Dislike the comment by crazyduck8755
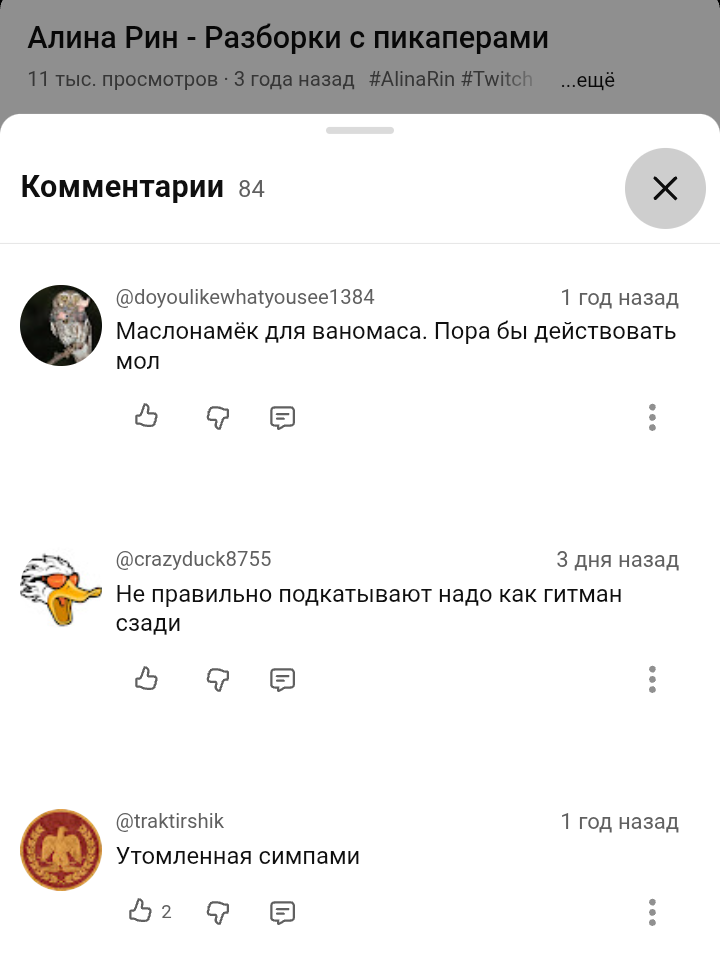The width and height of the screenshot is (720, 977). tap(217, 680)
